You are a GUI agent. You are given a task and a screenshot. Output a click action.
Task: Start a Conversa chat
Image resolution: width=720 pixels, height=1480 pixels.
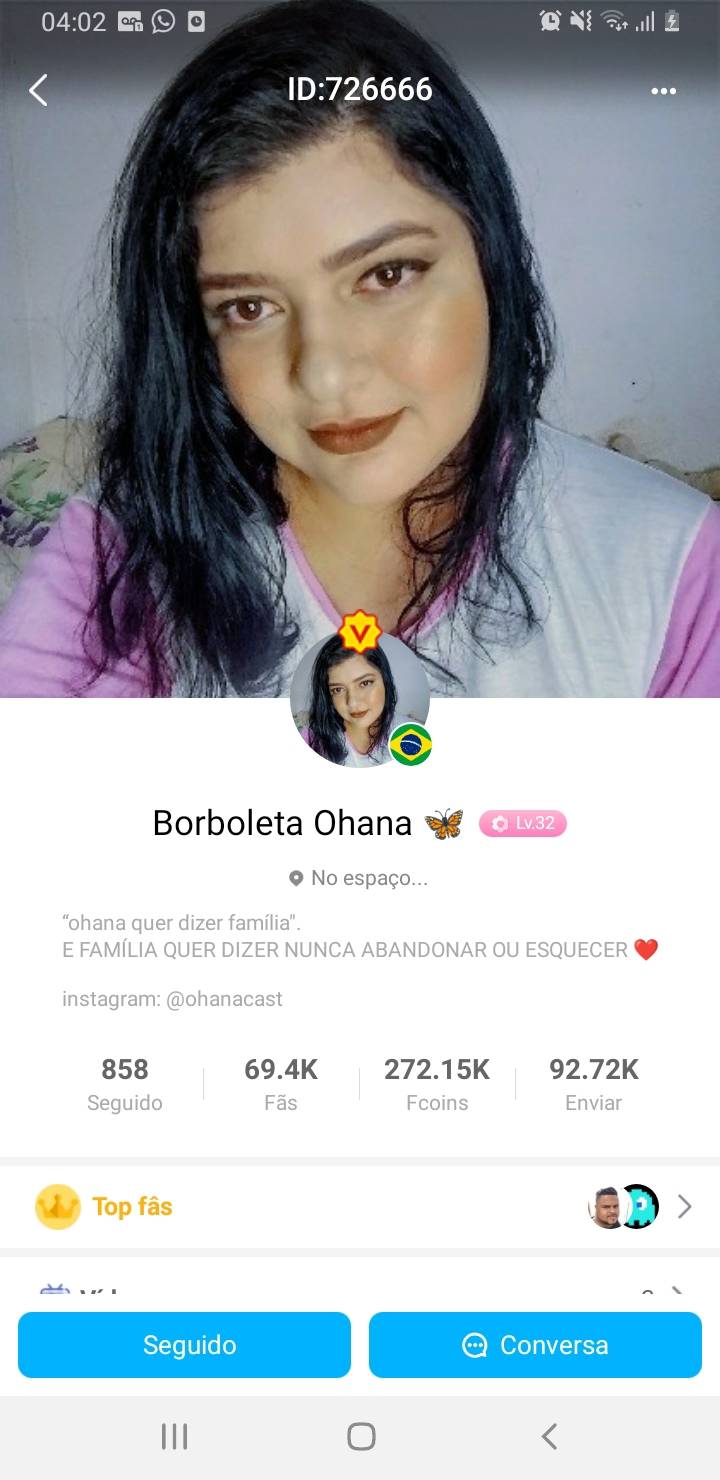pos(535,1345)
